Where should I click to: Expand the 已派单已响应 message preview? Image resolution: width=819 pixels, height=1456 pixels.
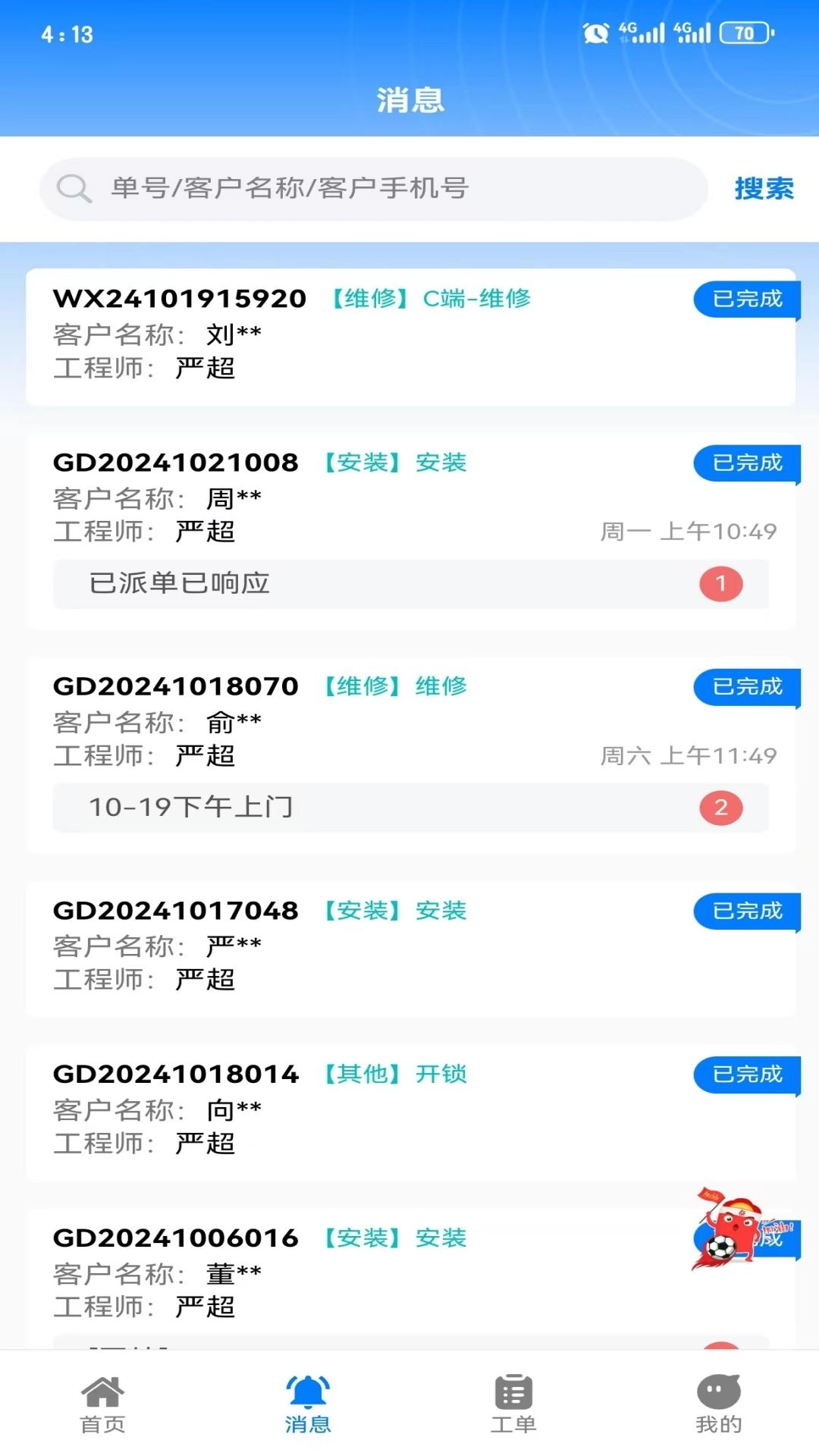pos(409,583)
